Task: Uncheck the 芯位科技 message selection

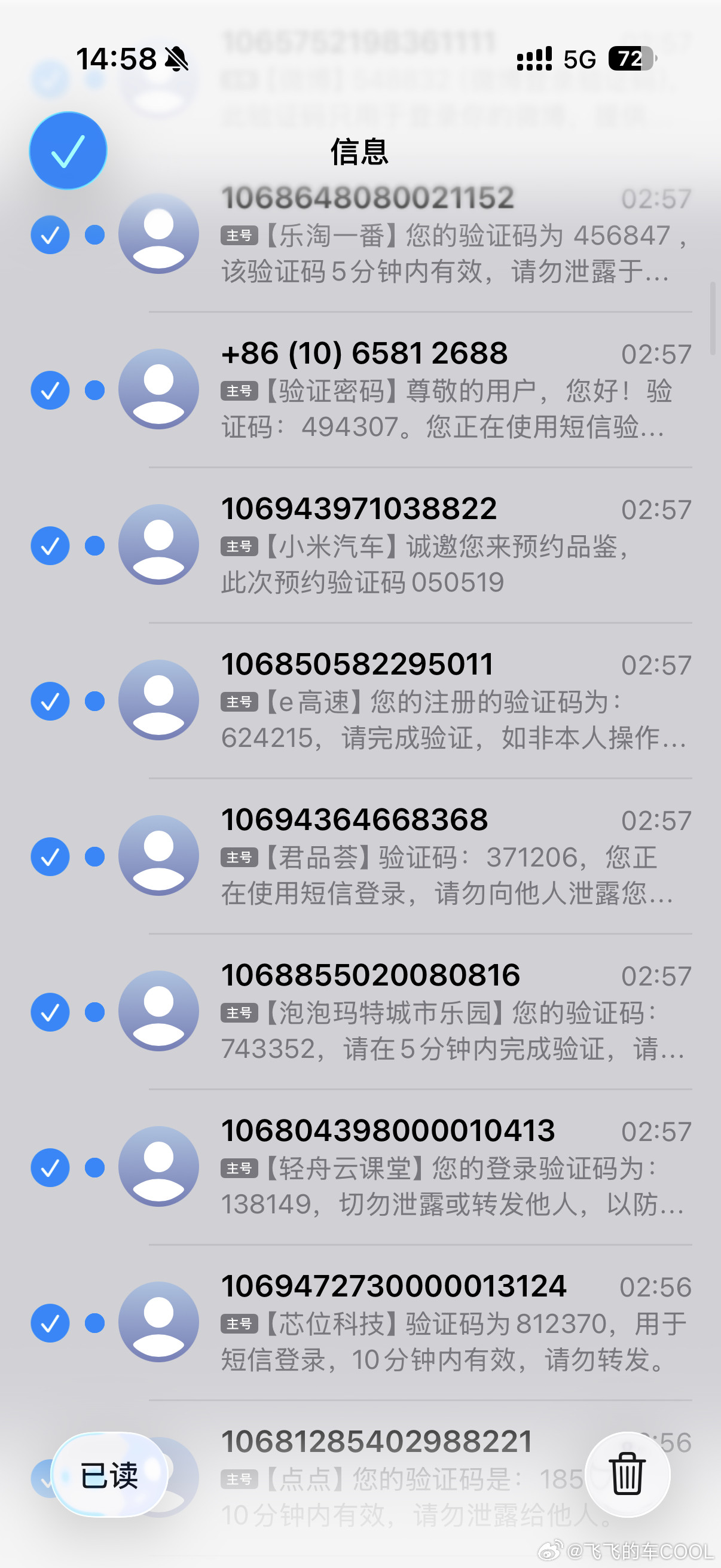Action: click(49, 1323)
